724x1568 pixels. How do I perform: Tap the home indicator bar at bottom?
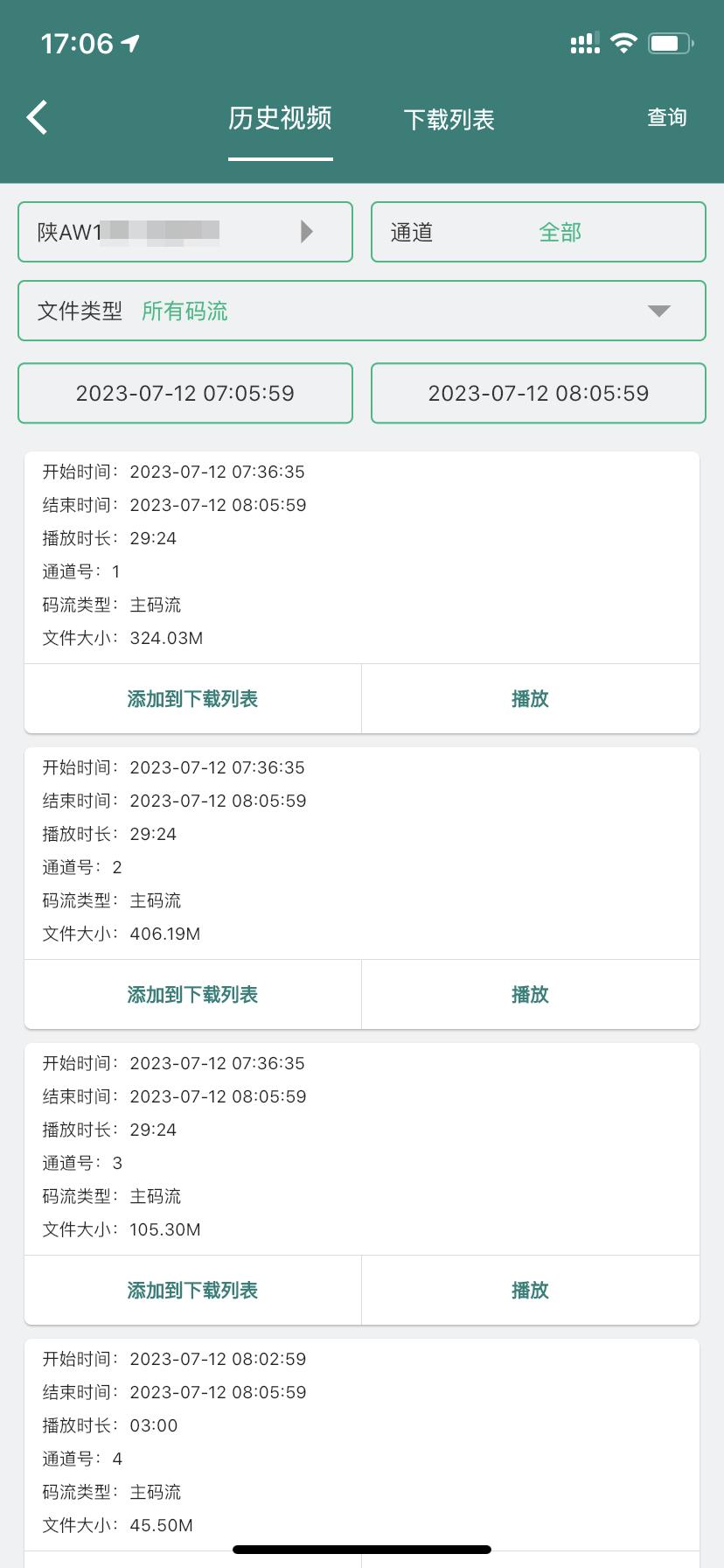(x=362, y=1549)
